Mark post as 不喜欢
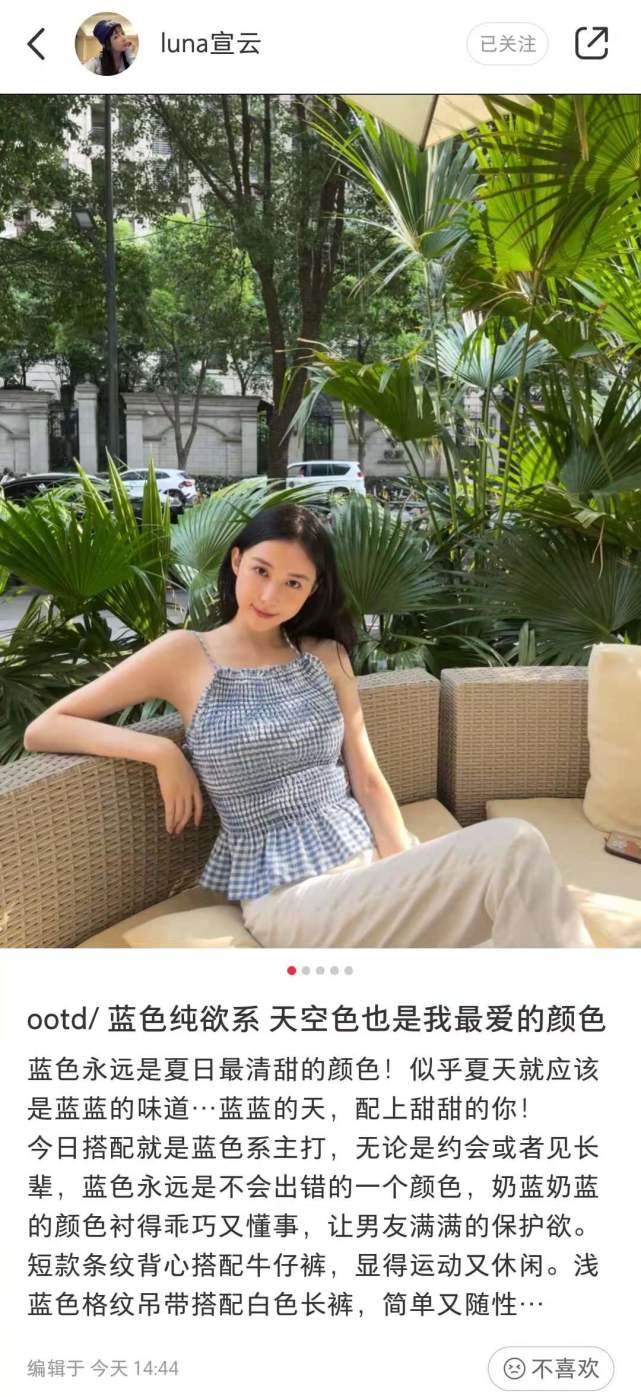 coord(551,1367)
